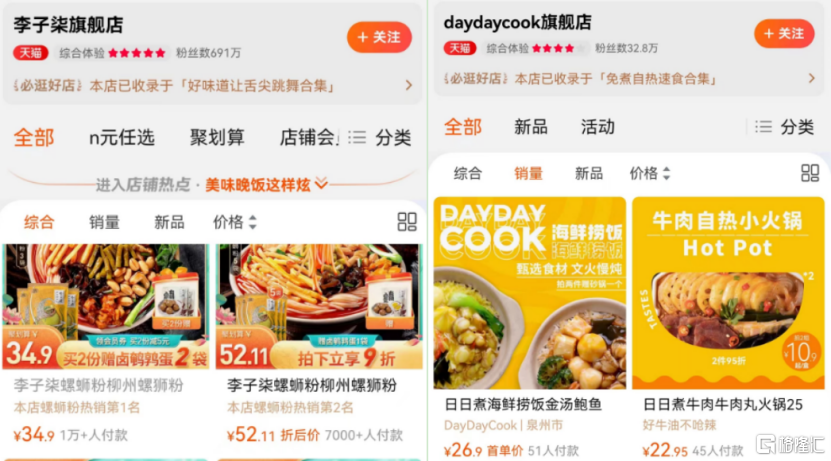
Task: Sort 李子柒 products by 销量
Action: (x=104, y=222)
